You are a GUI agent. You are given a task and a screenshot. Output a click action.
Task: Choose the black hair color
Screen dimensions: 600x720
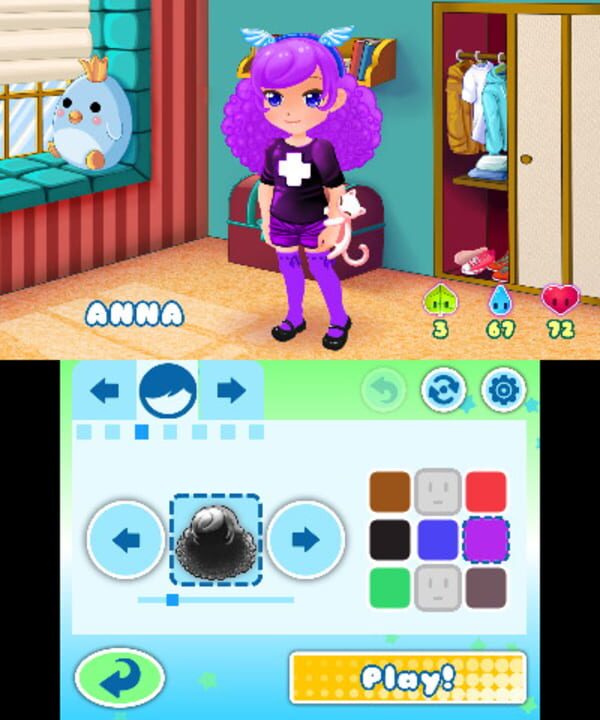389,540
